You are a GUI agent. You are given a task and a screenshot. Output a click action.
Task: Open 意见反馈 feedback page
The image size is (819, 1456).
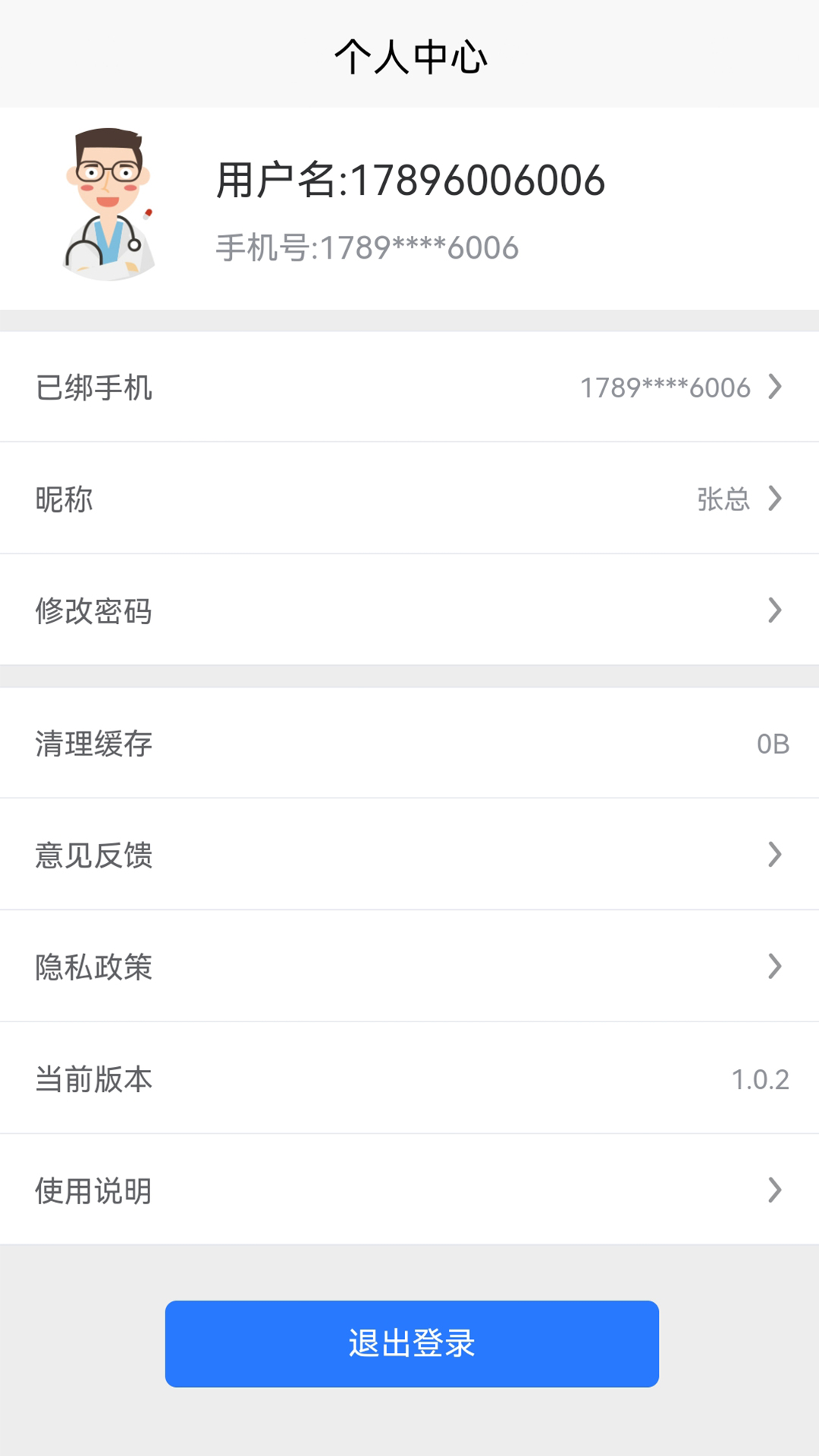(409, 855)
